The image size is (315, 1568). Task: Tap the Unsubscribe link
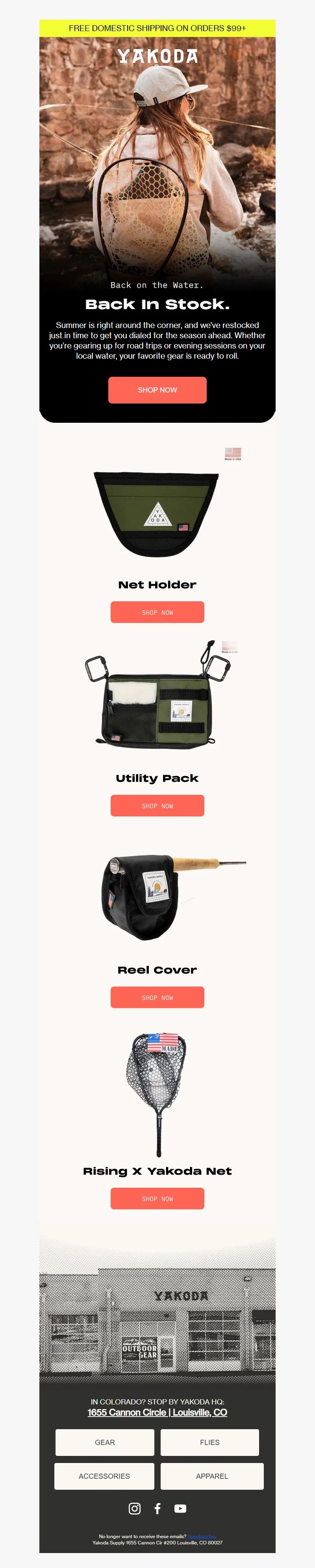pos(201,1537)
